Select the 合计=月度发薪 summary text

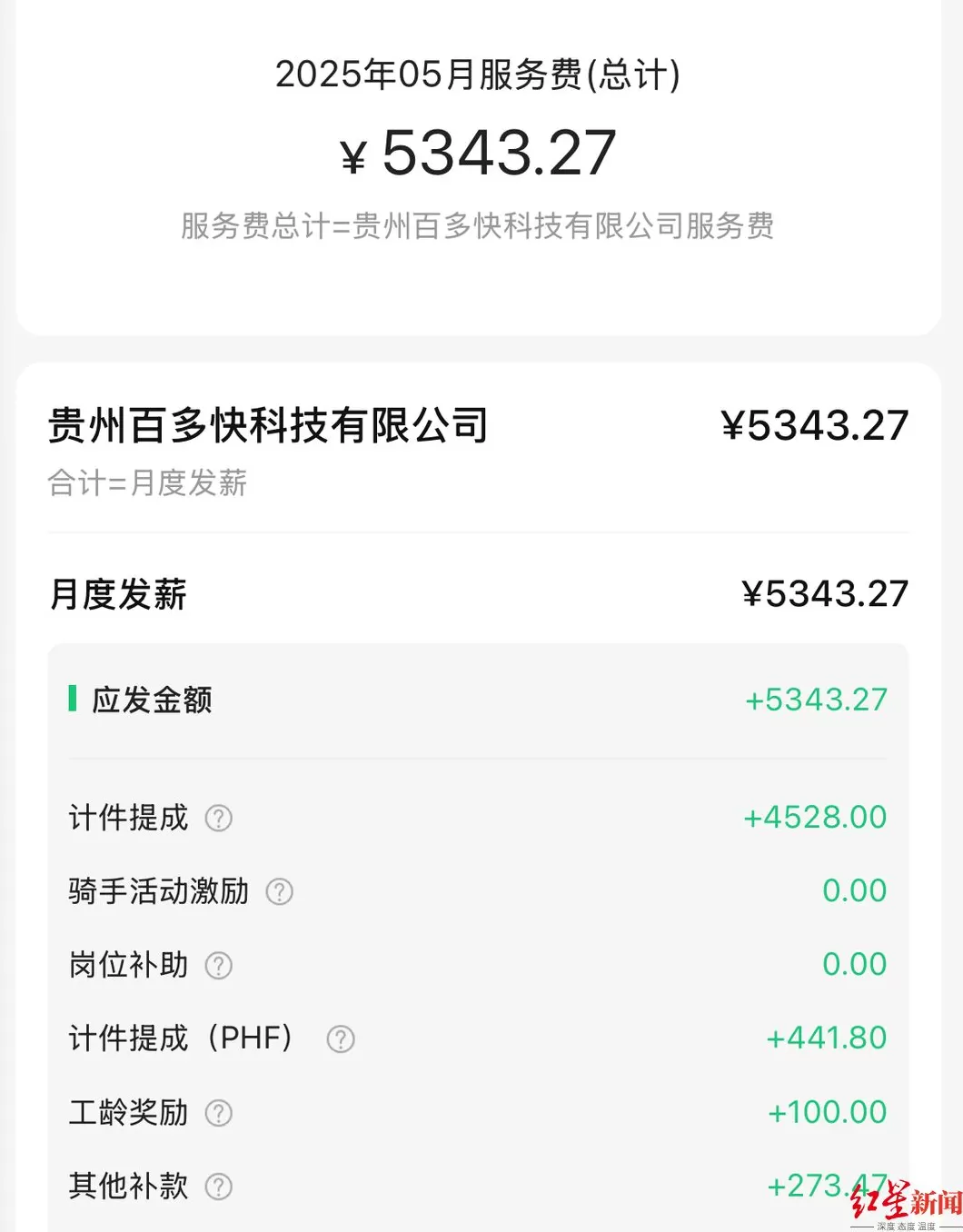coord(150,483)
